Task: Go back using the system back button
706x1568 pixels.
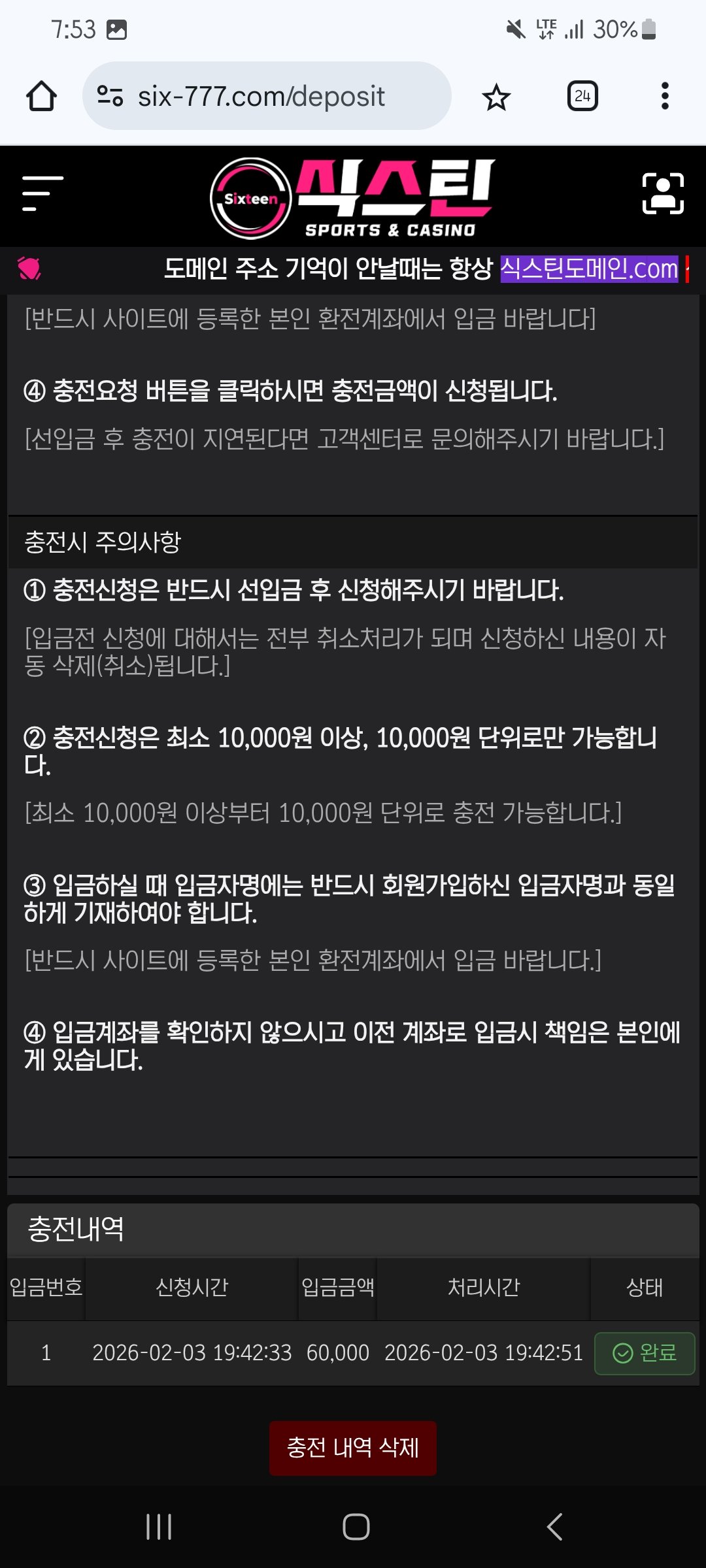Action: [x=554, y=1527]
